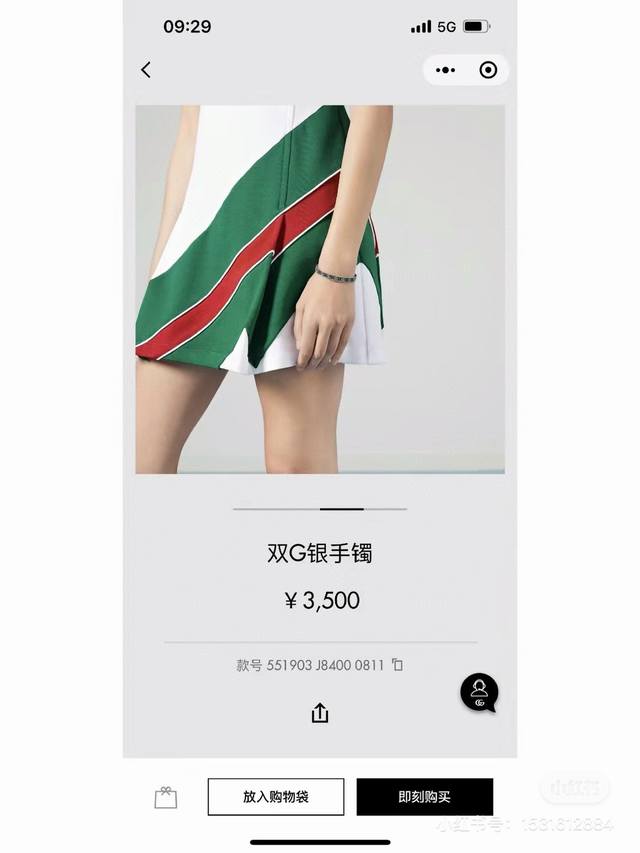
Task: Share this 双G银手镯 product
Action: [x=320, y=713]
